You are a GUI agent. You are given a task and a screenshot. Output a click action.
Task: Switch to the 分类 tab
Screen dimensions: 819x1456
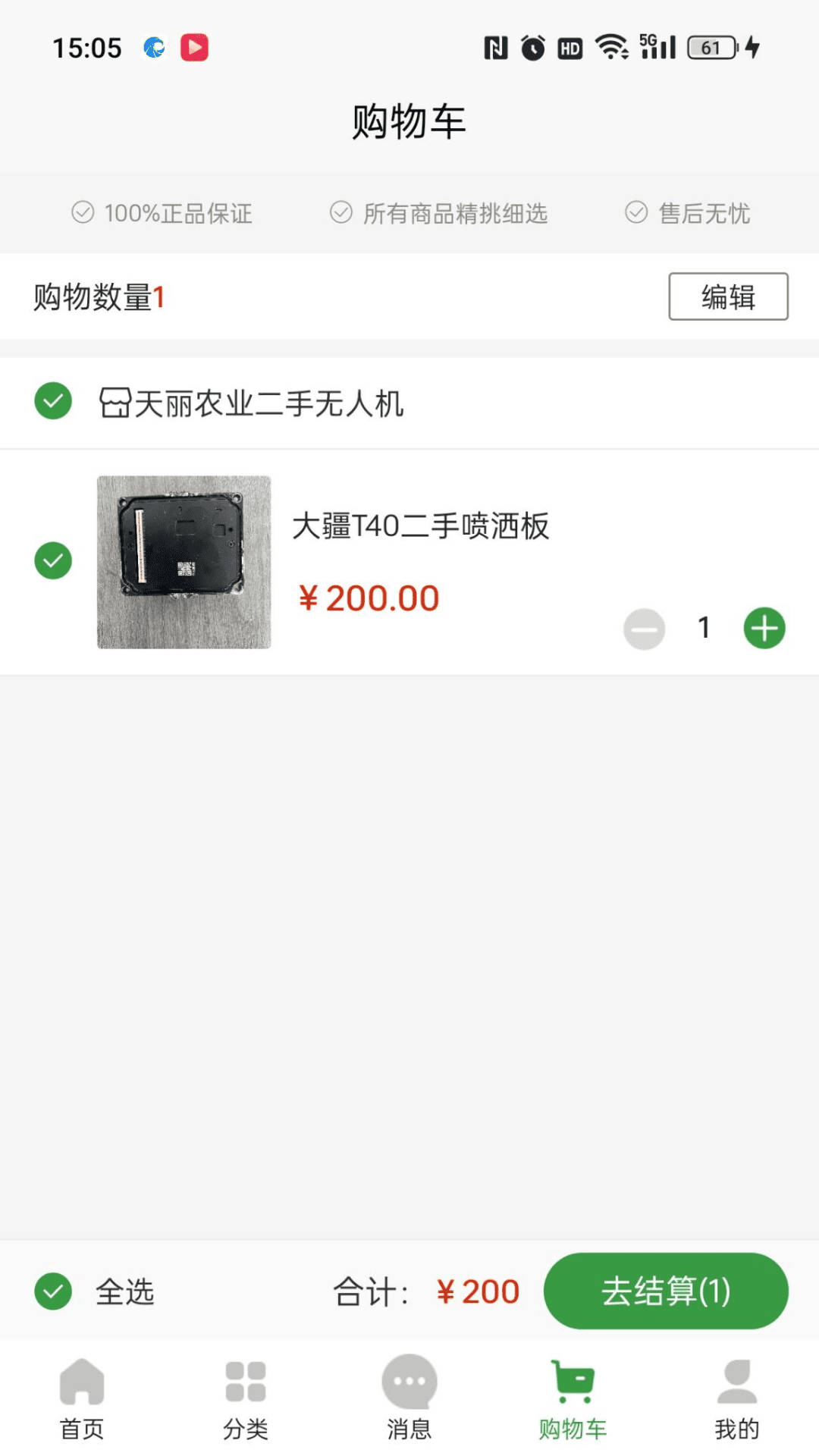point(246,1398)
